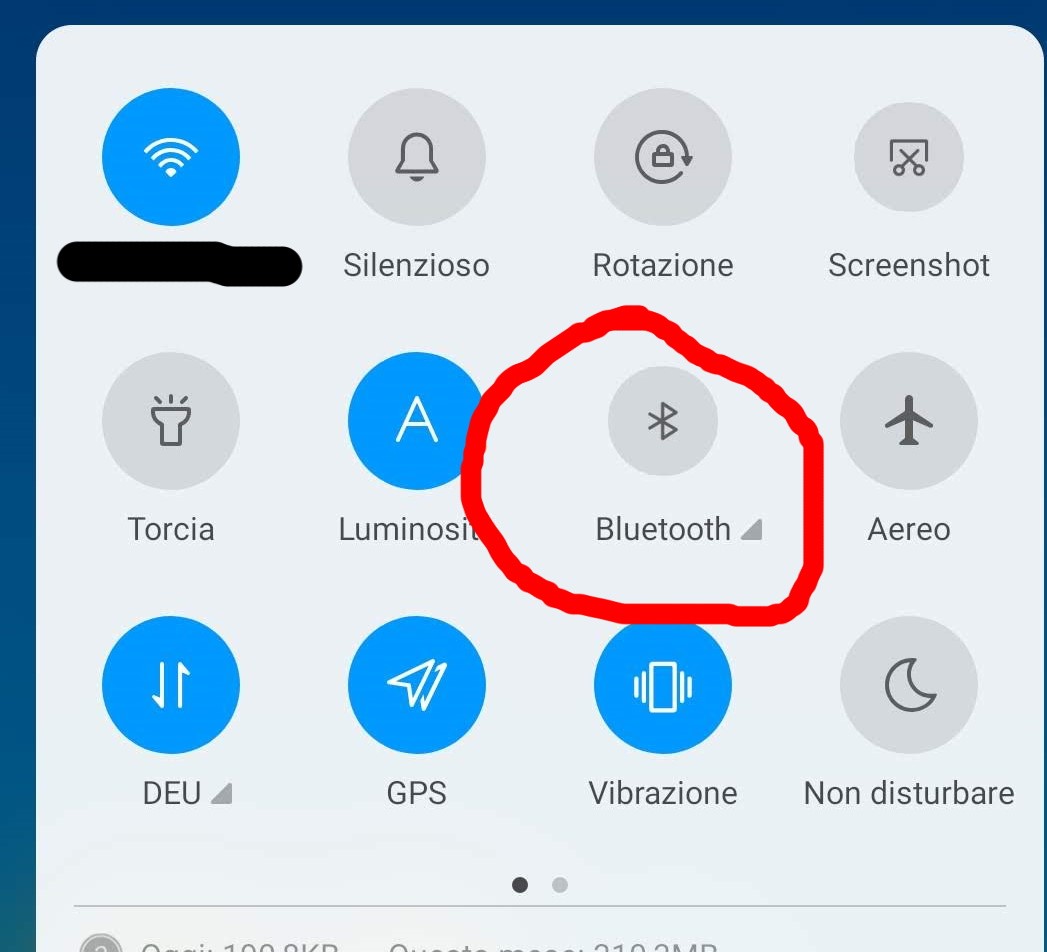Enable Silenzioso silent mode

coord(416,157)
